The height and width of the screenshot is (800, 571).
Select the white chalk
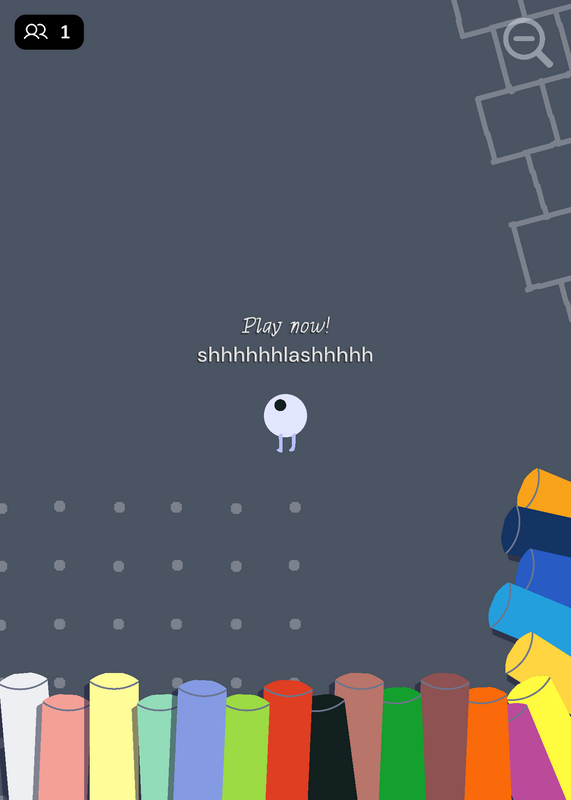click(x=21, y=737)
